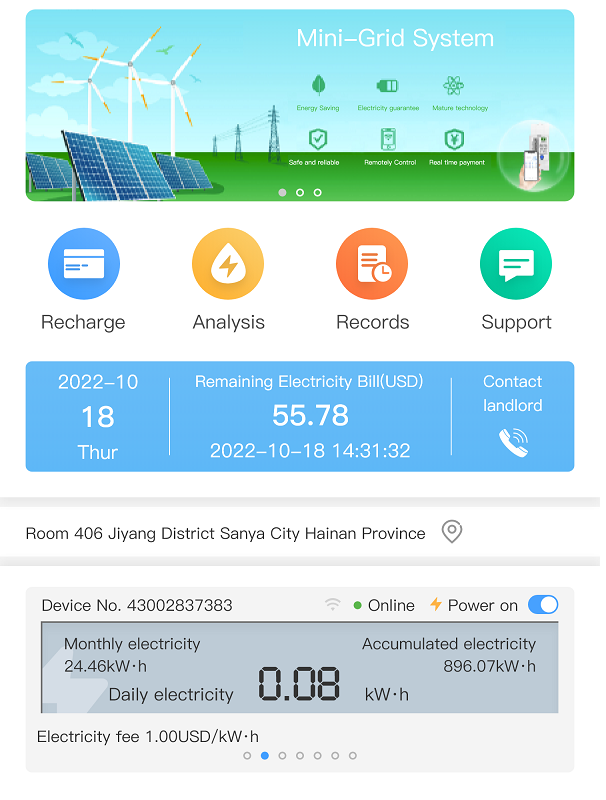Jump to the third device panel dot
This screenshot has width=606, height=800.
coord(282,756)
